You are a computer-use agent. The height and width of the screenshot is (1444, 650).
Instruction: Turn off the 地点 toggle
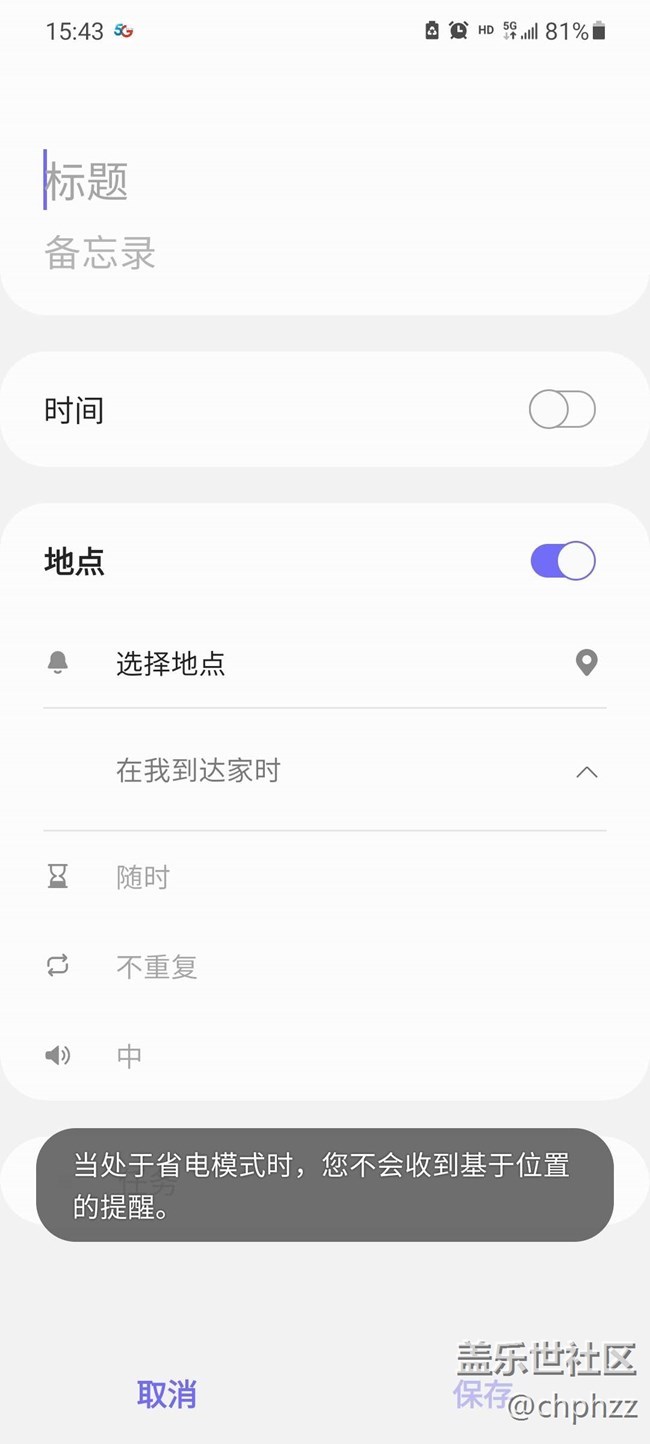click(x=562, y=561)
